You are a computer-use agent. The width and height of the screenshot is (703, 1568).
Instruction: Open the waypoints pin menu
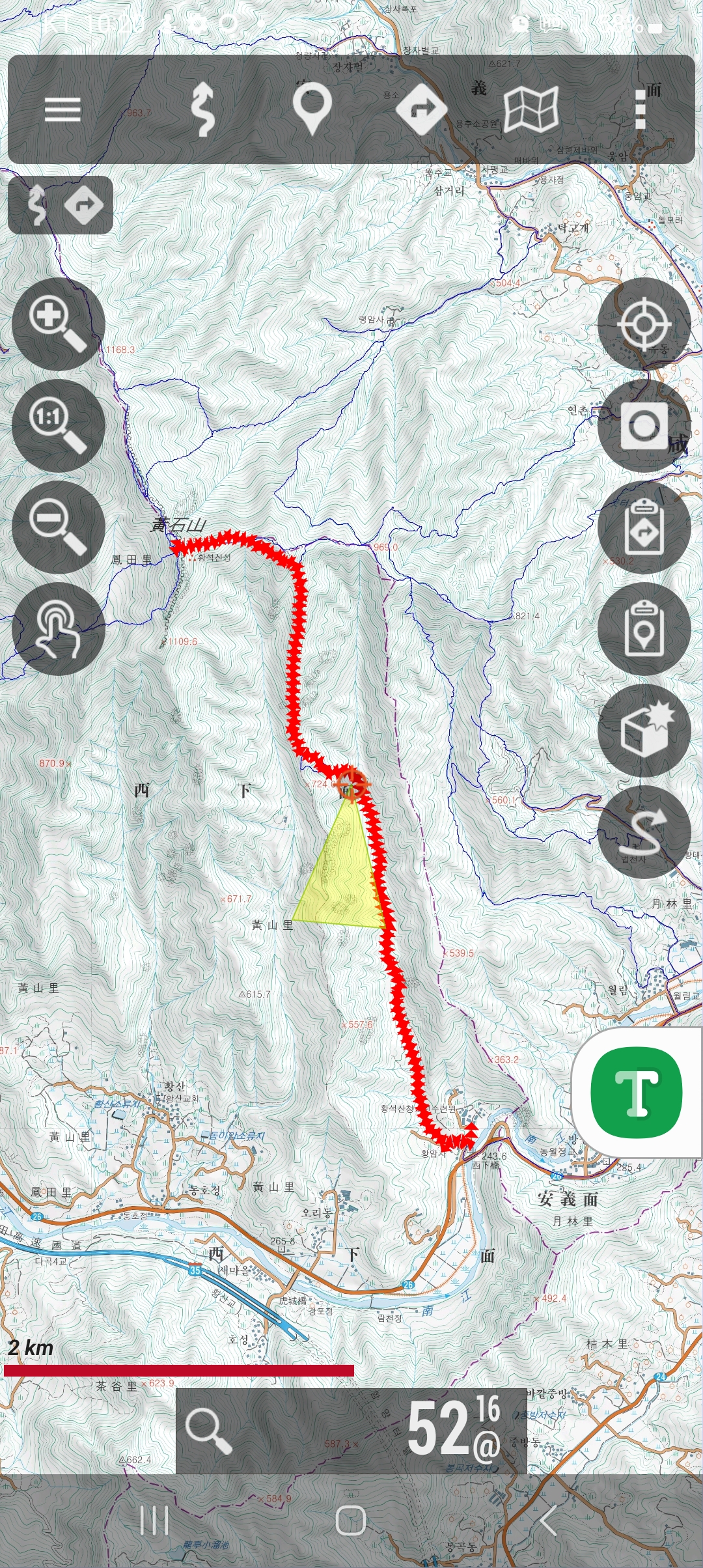[x=312, y=109]
